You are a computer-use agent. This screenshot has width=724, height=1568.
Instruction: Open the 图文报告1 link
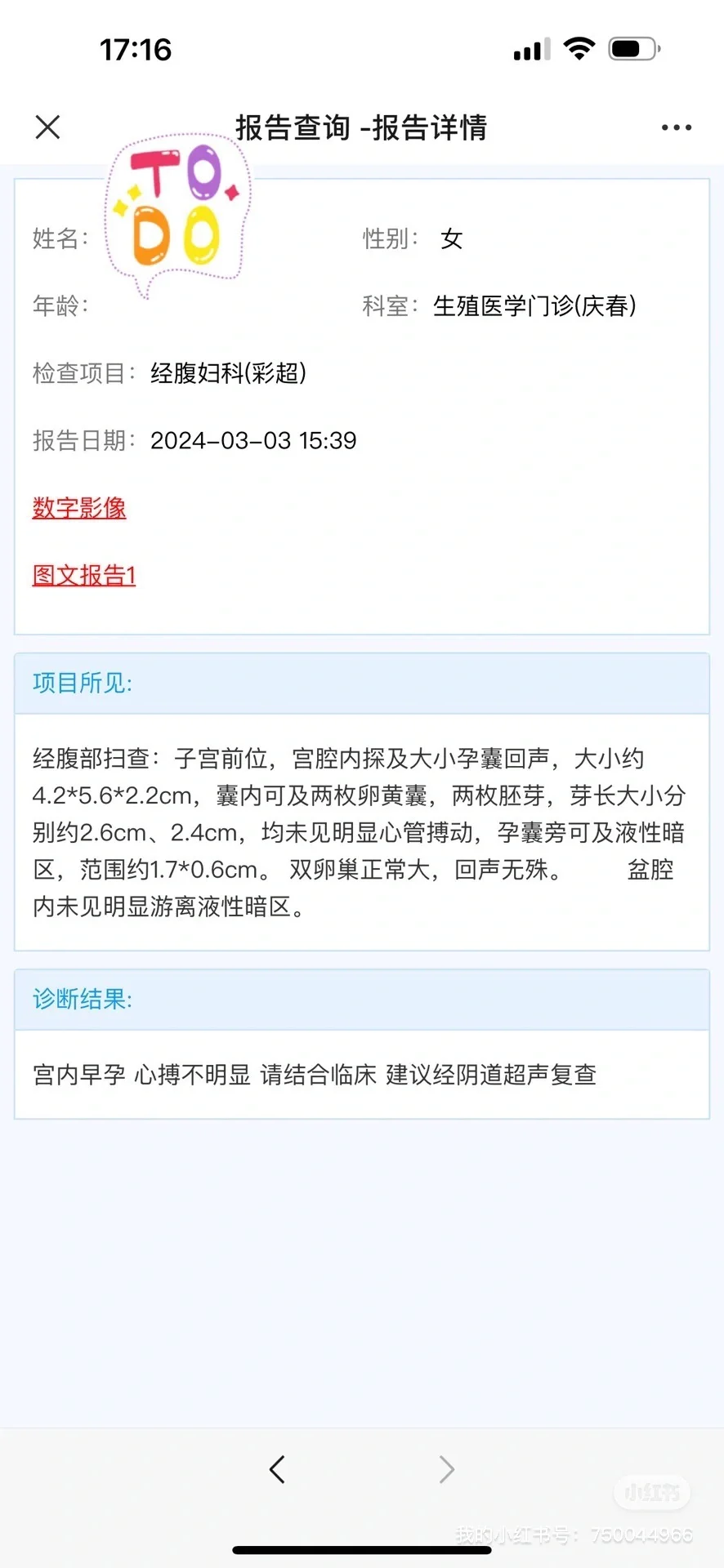83,575
